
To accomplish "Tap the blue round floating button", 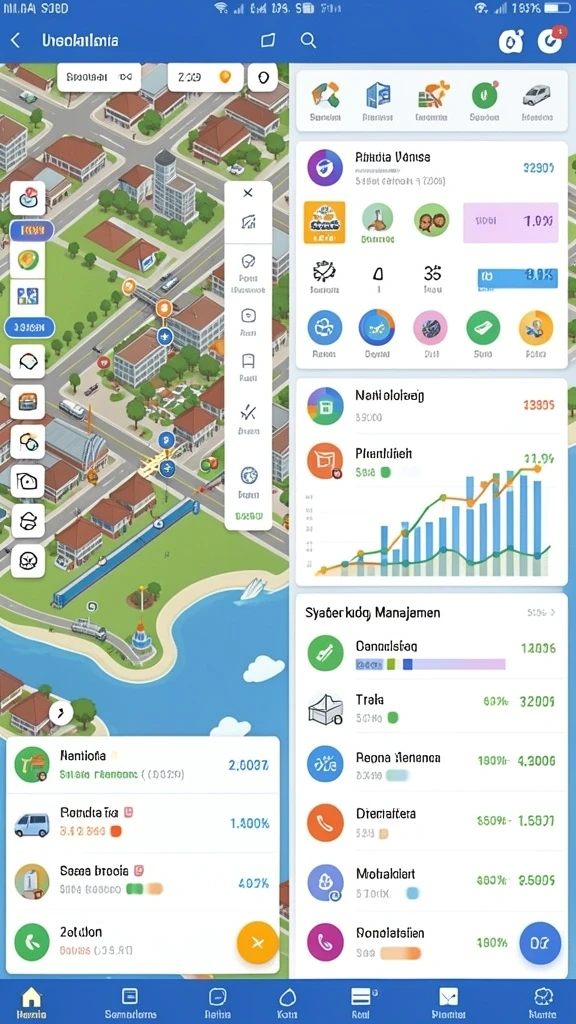I will (x=540, y=944).
